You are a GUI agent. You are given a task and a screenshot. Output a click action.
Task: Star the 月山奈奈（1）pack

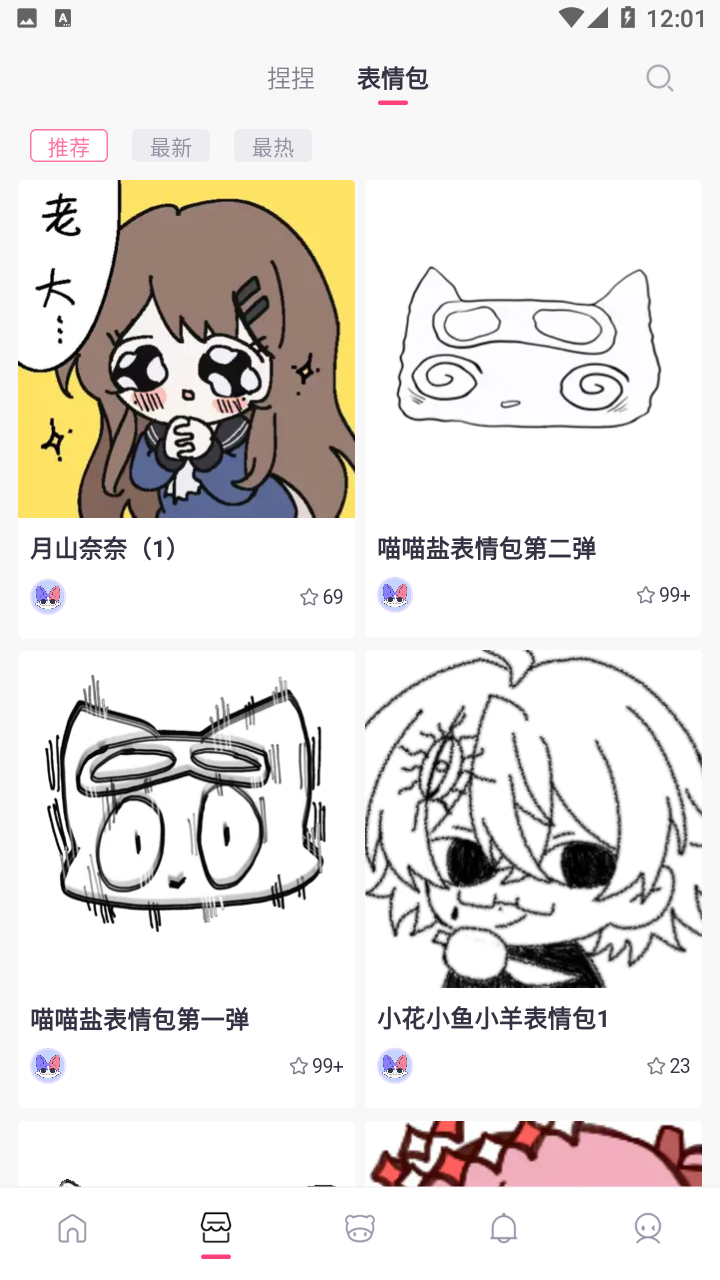(310, 597)
